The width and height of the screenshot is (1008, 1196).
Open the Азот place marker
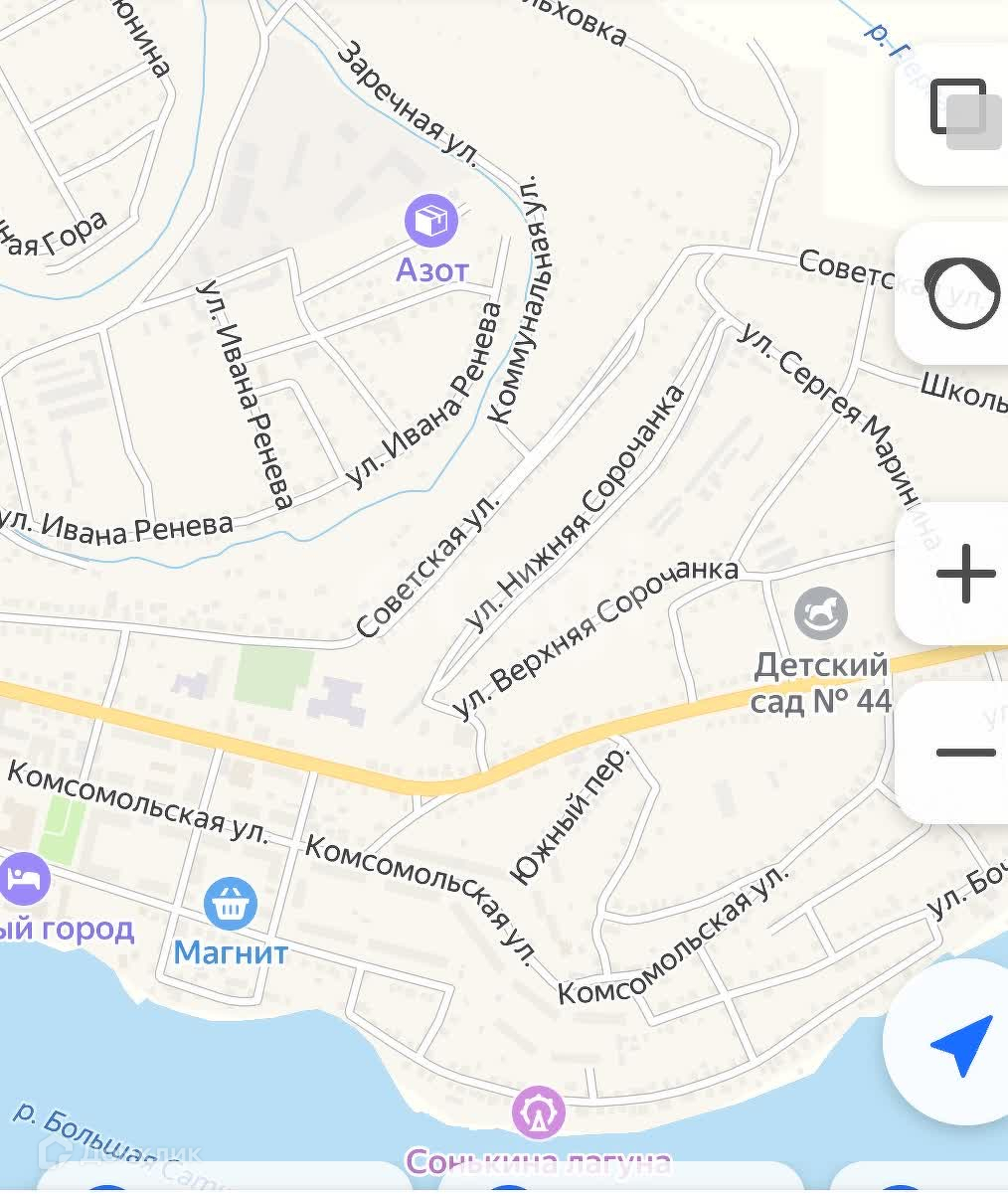tap(431, 221)
